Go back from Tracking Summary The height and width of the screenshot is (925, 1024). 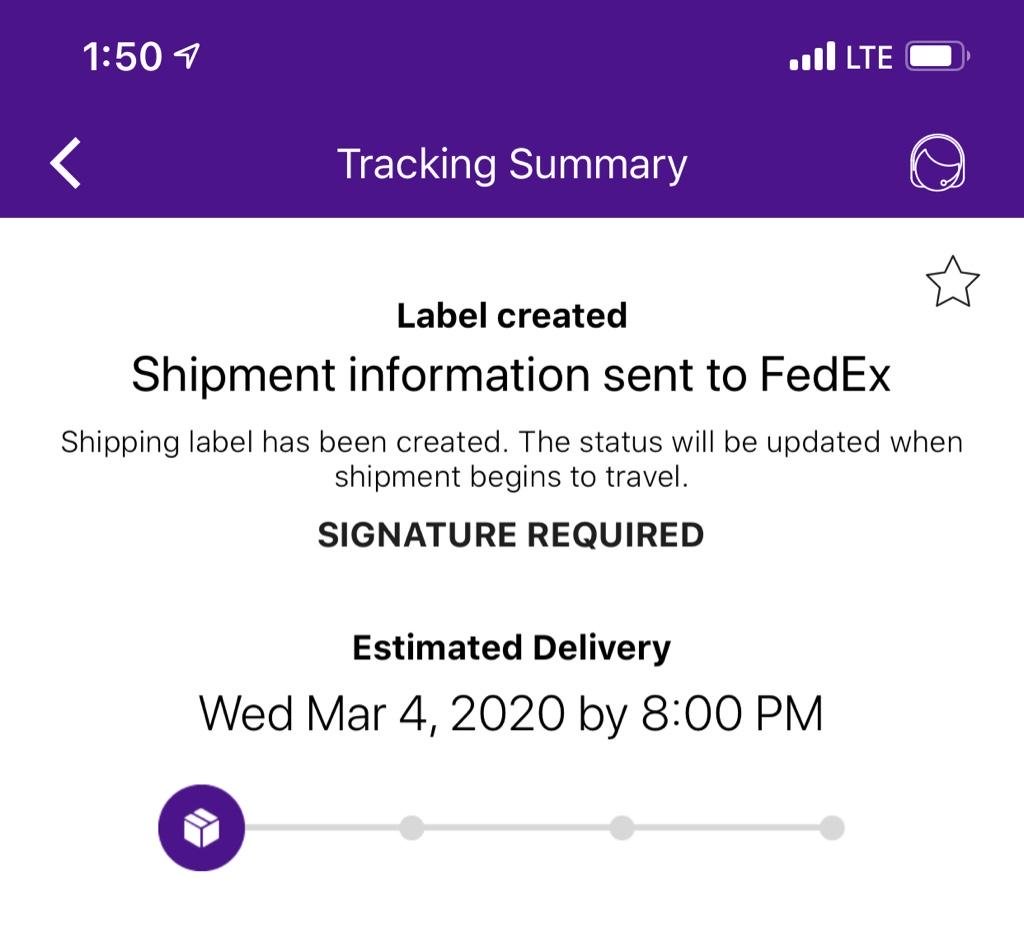[x=66, y=164]
